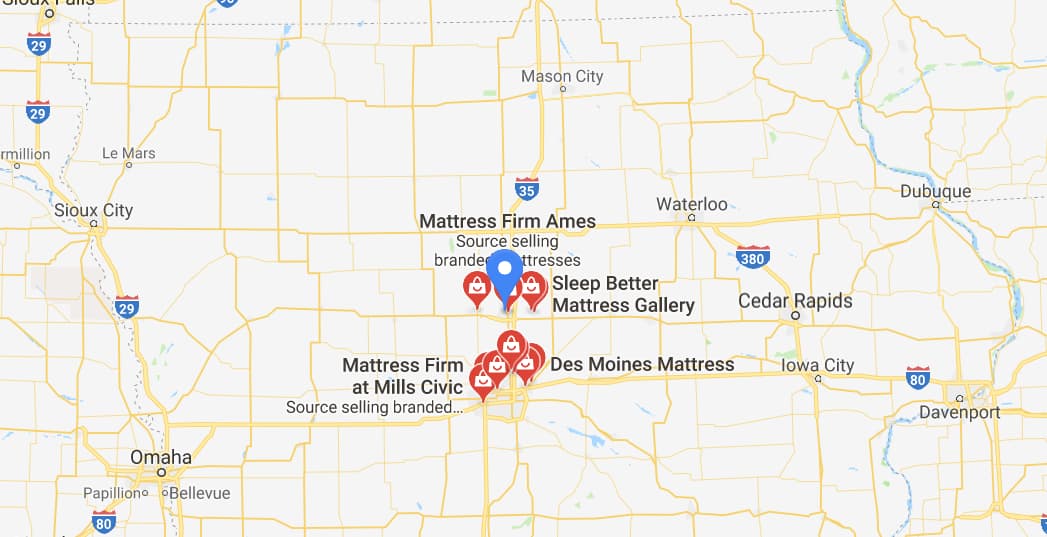Open the Sleep Better Mattress Gallery pin
1047x537 pixels.
[532, 288]
